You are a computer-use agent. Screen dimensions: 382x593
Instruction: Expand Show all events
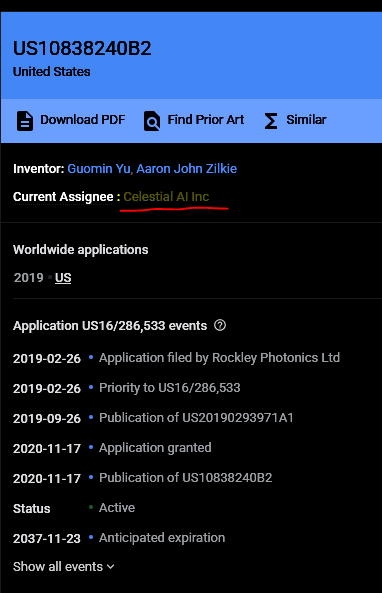pyautogui.click(x=64, y=567)
